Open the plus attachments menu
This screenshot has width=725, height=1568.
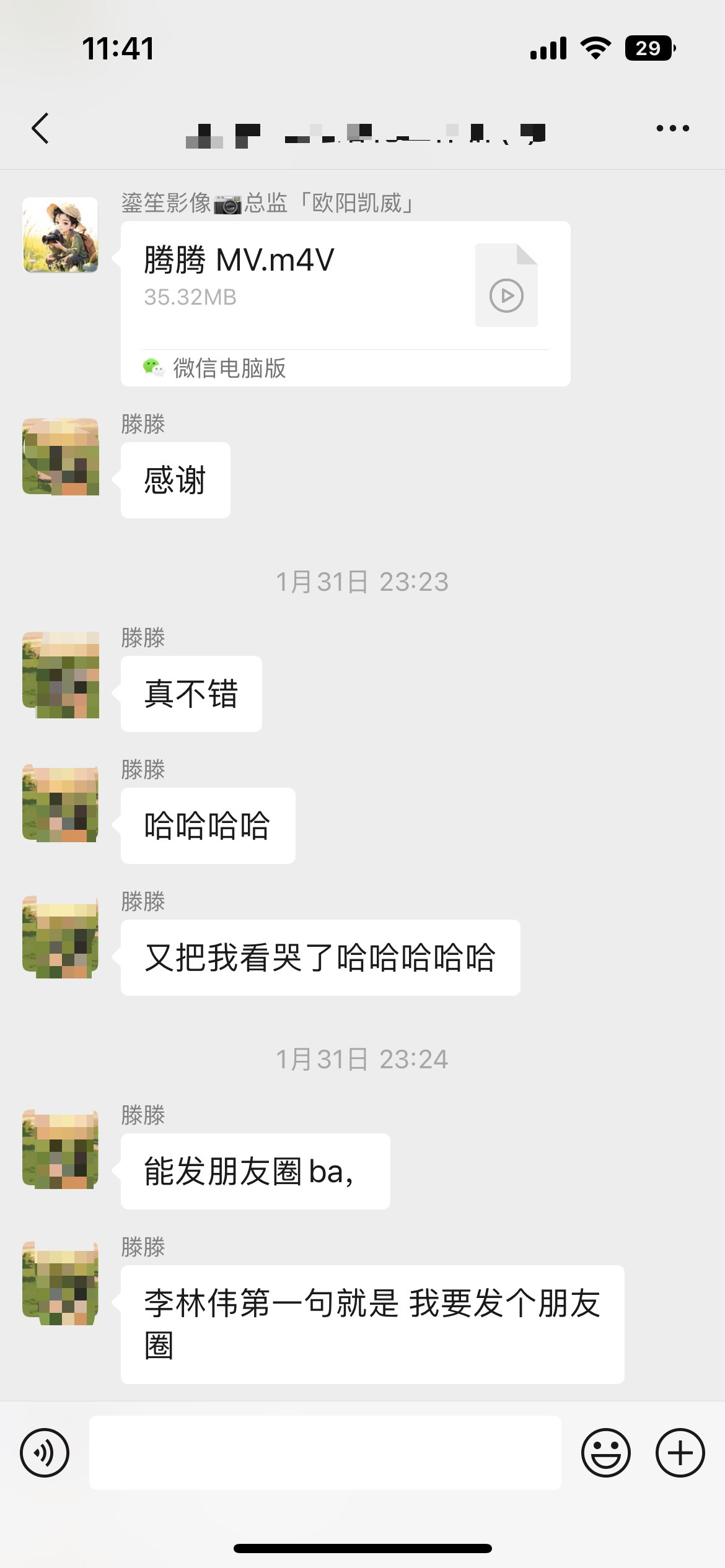(x=680, y=1453)
